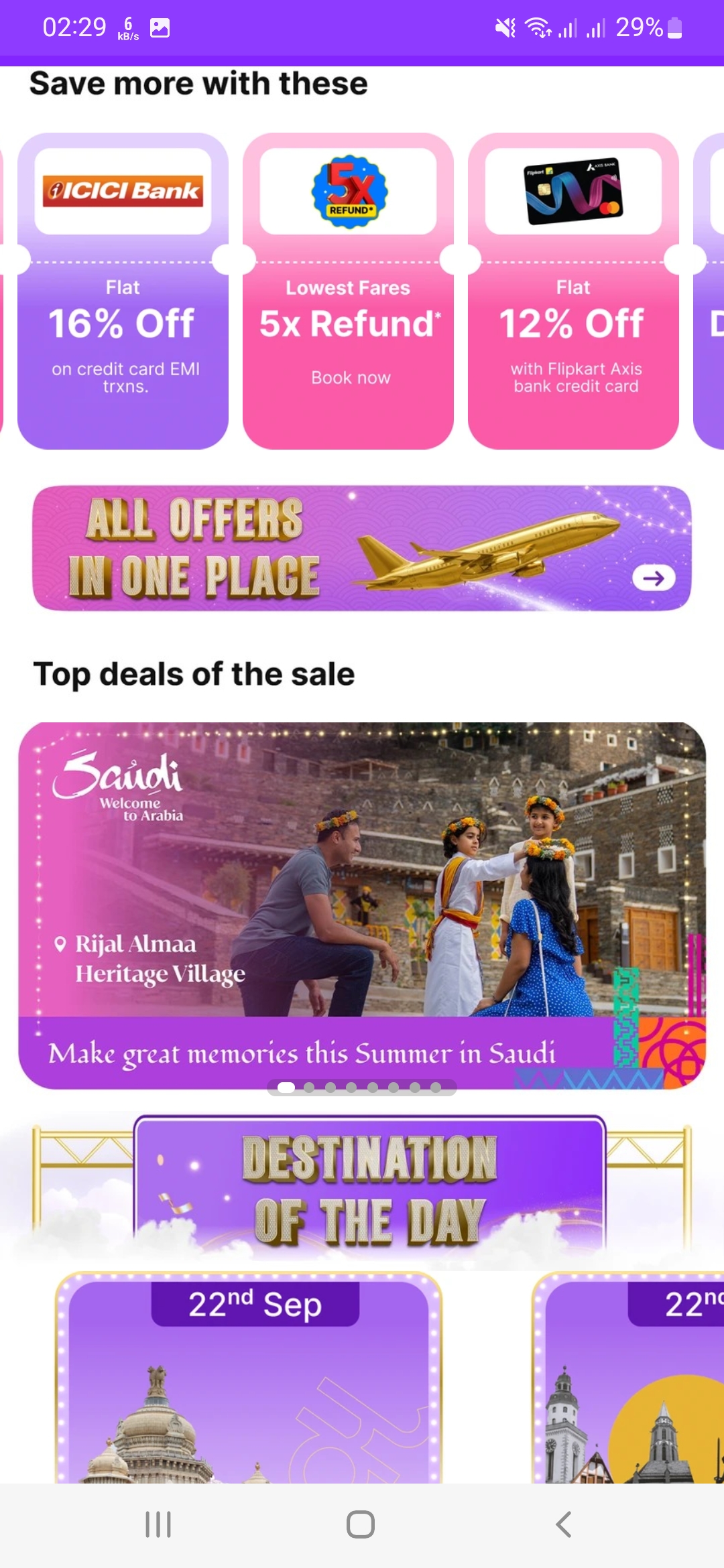Open the Saudi Rijal Almaa Heritage Village deal
The height and width of the screenshot is (1568, 724).
[362, 898]
